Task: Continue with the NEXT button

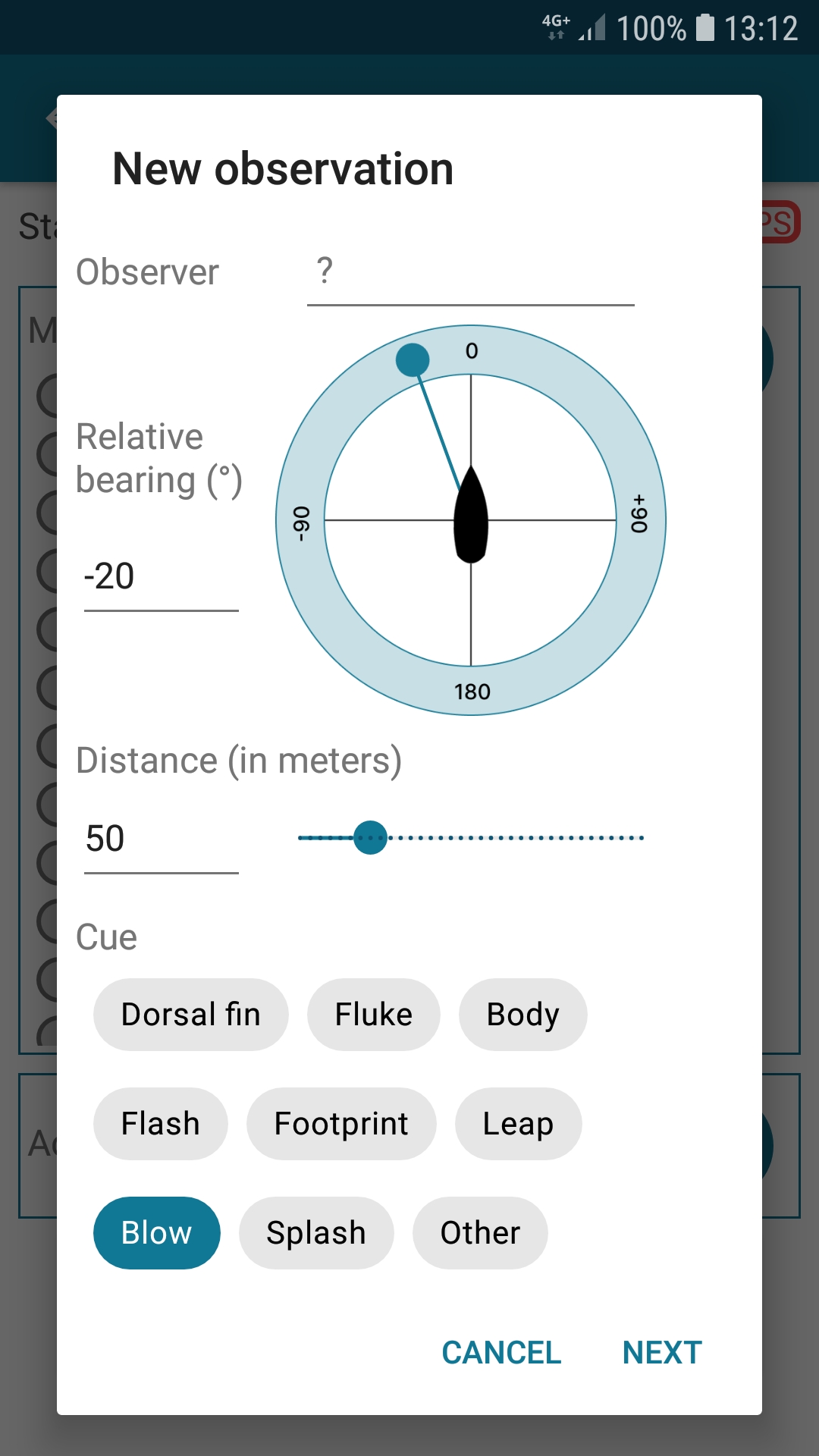Action: pos(662,1353)
